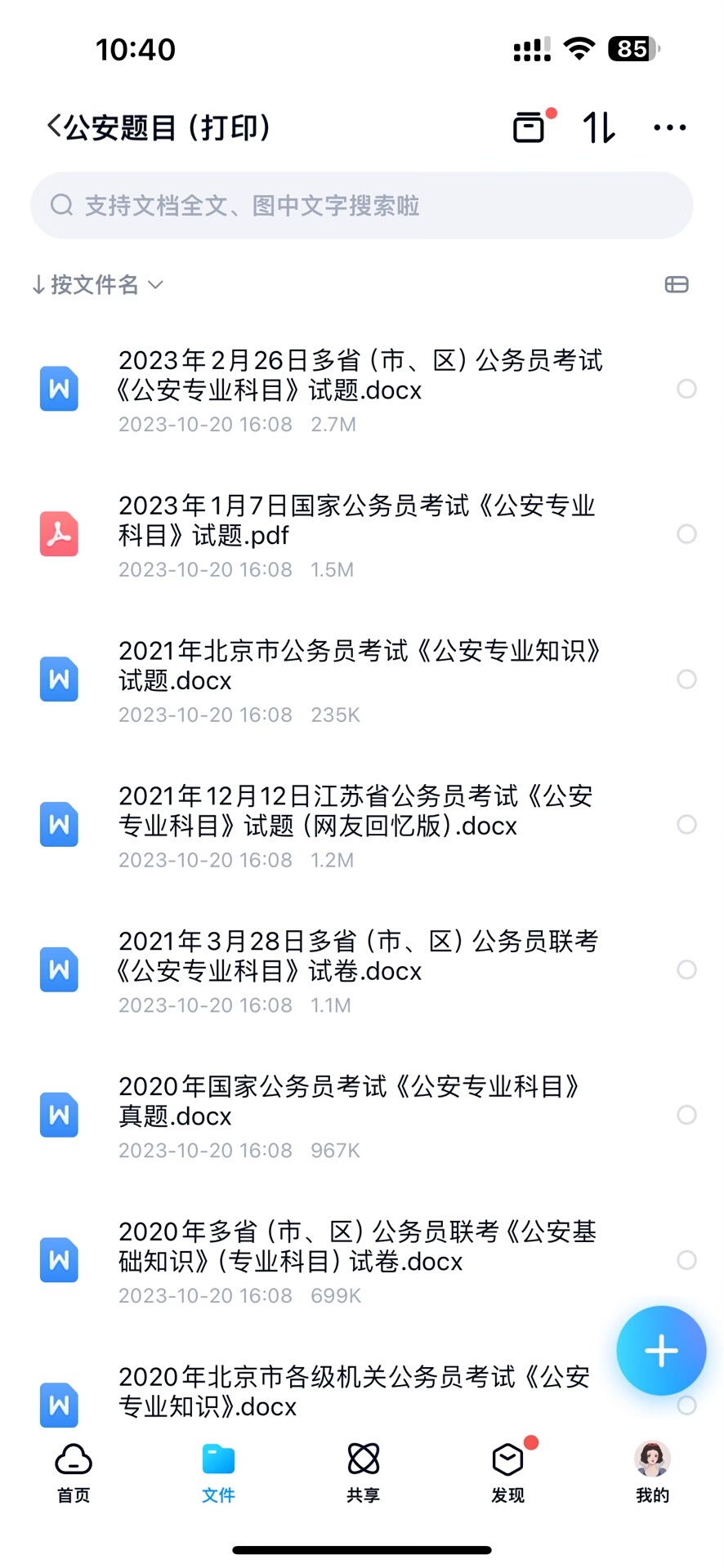Tap the document search field

click(361, 206)
